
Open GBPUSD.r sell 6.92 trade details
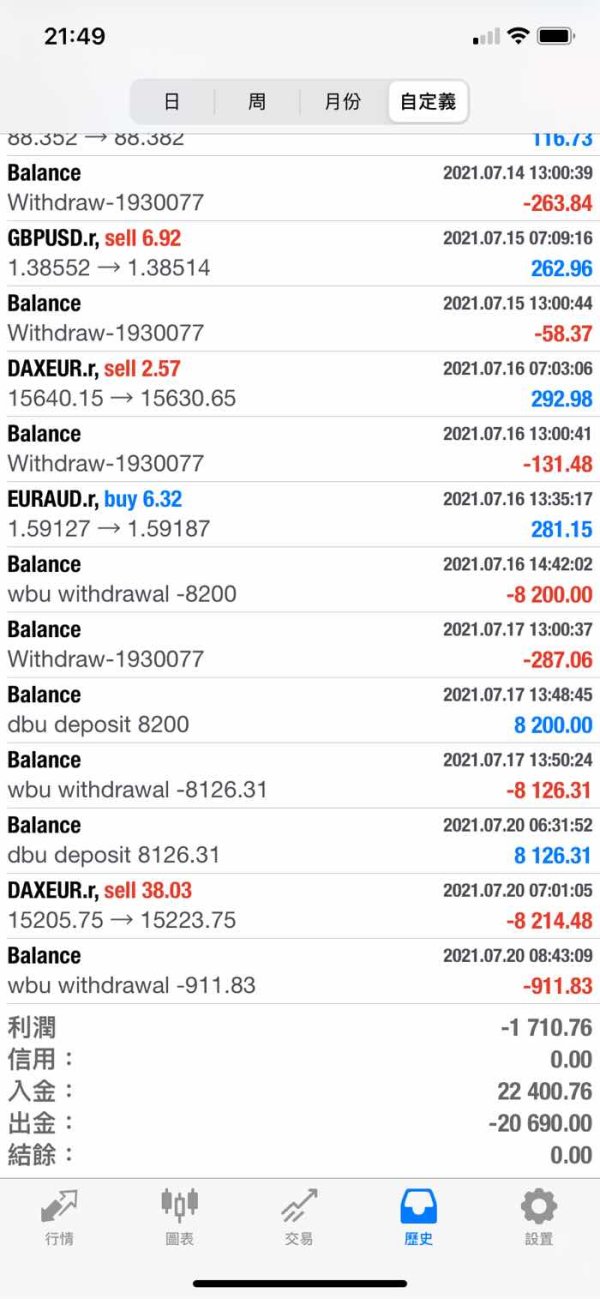pos(300,253)
